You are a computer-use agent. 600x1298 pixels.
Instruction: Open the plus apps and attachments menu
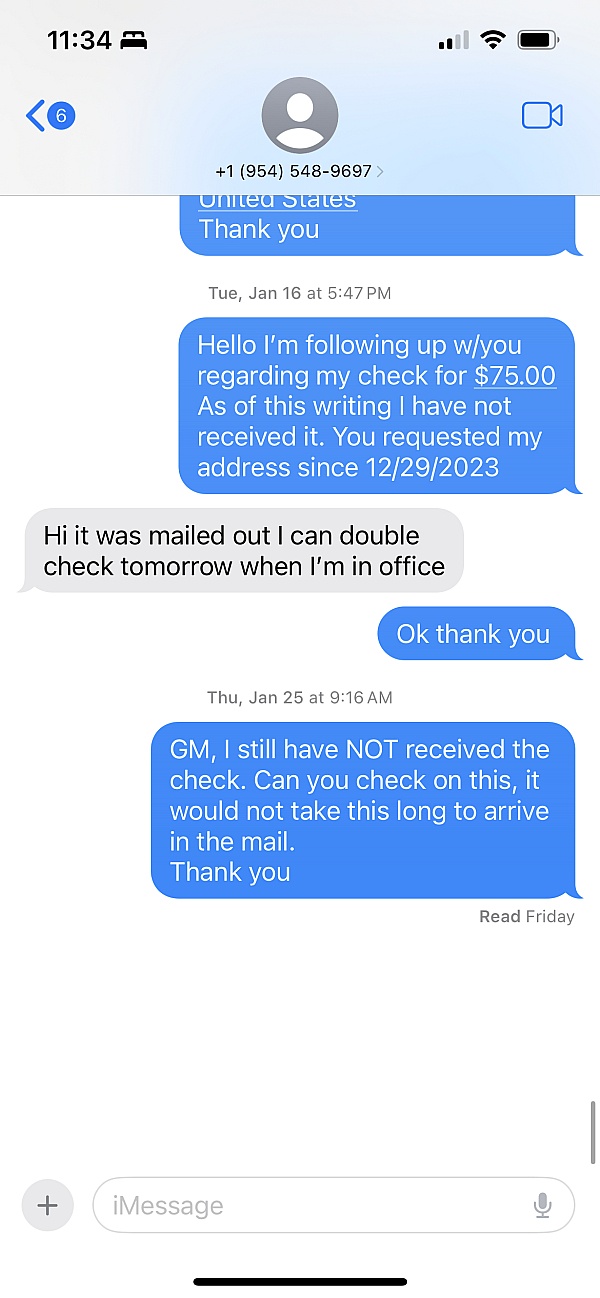pyautogui.click(x=47, y=1205)
